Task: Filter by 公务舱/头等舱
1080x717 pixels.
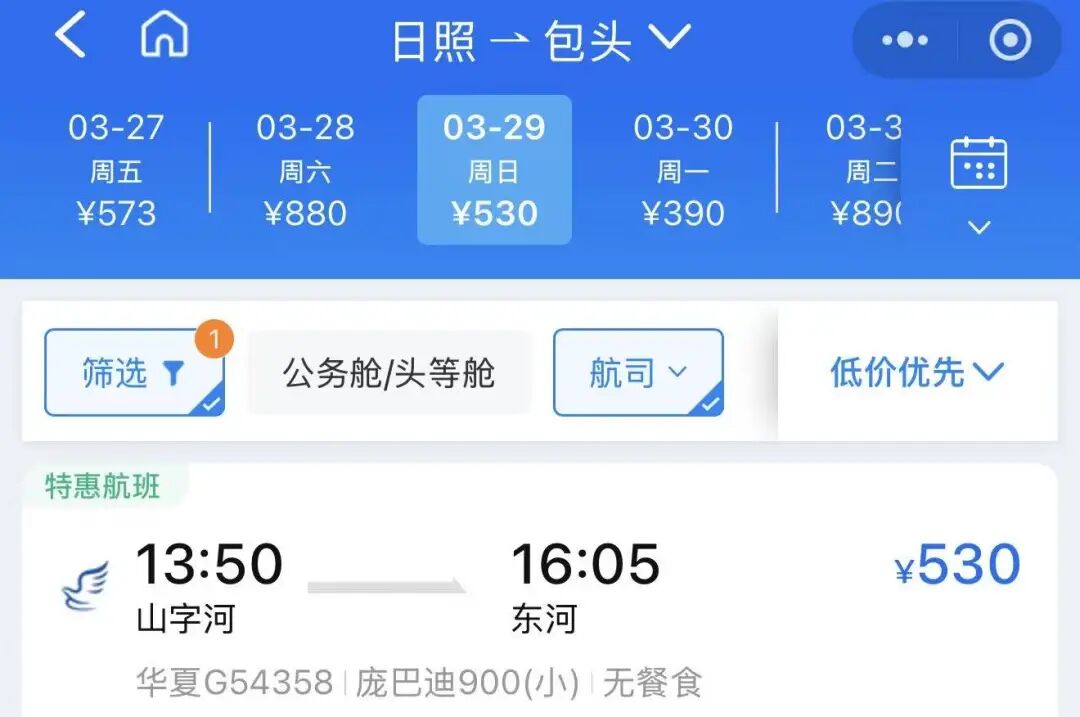Action: point(389,373)
